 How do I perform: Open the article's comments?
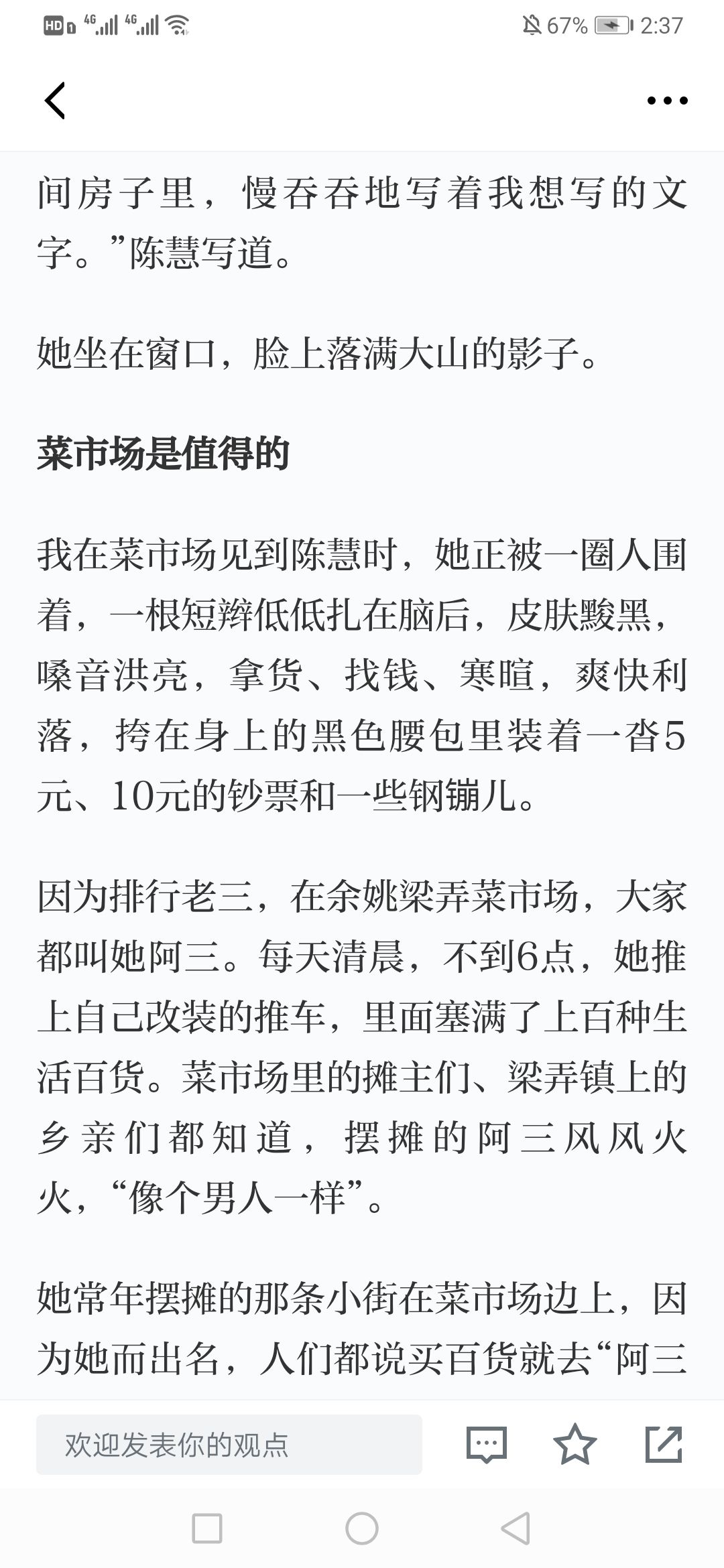coord(487,1444)
